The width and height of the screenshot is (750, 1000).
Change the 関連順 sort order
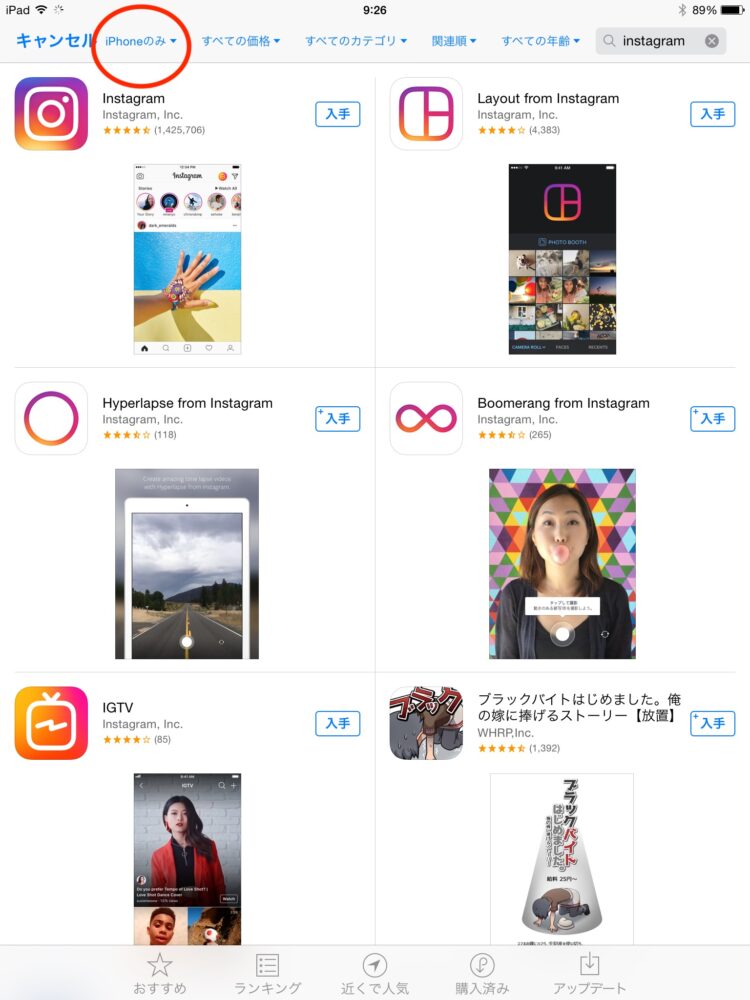pos(454,41)
